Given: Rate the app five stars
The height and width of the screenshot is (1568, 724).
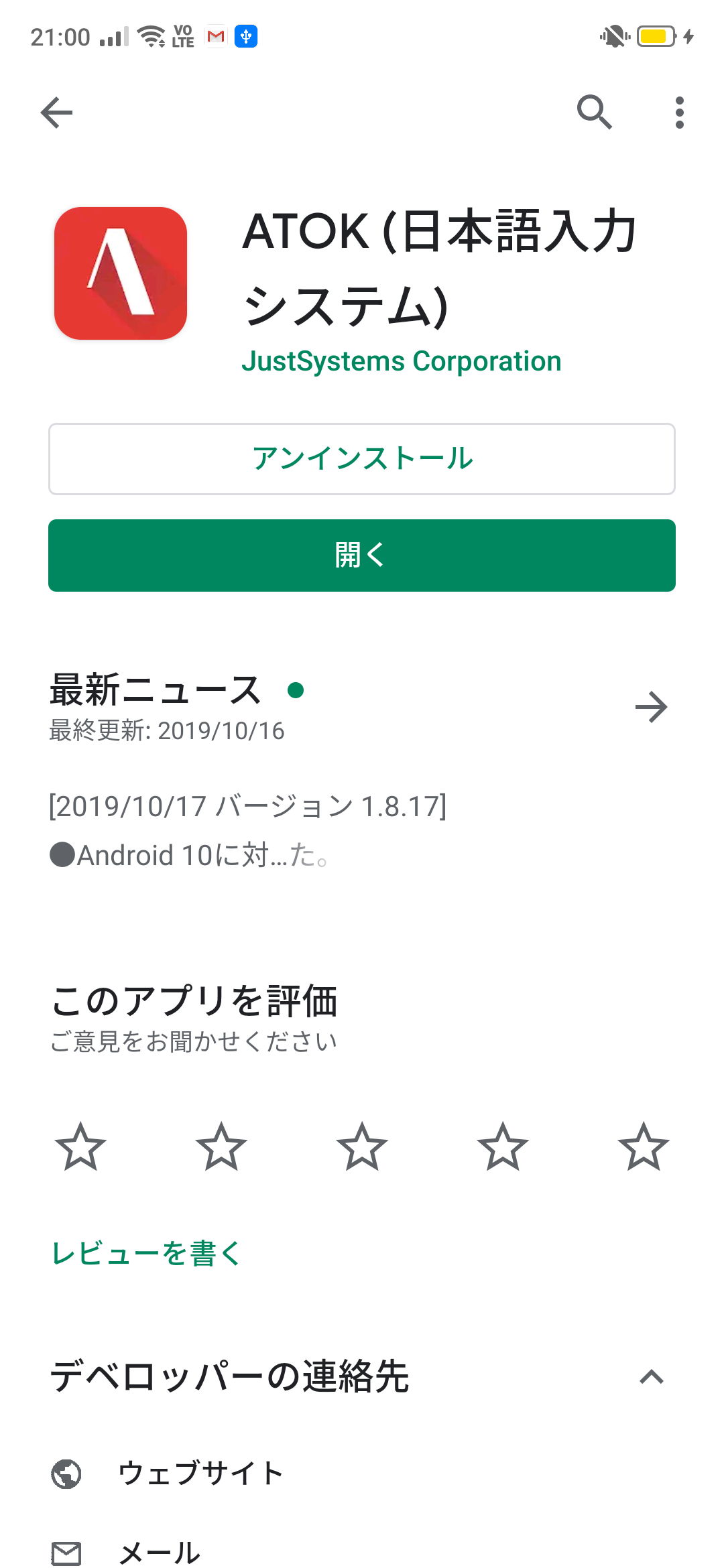Looking at the screenshot, I should coord(644,1147).
